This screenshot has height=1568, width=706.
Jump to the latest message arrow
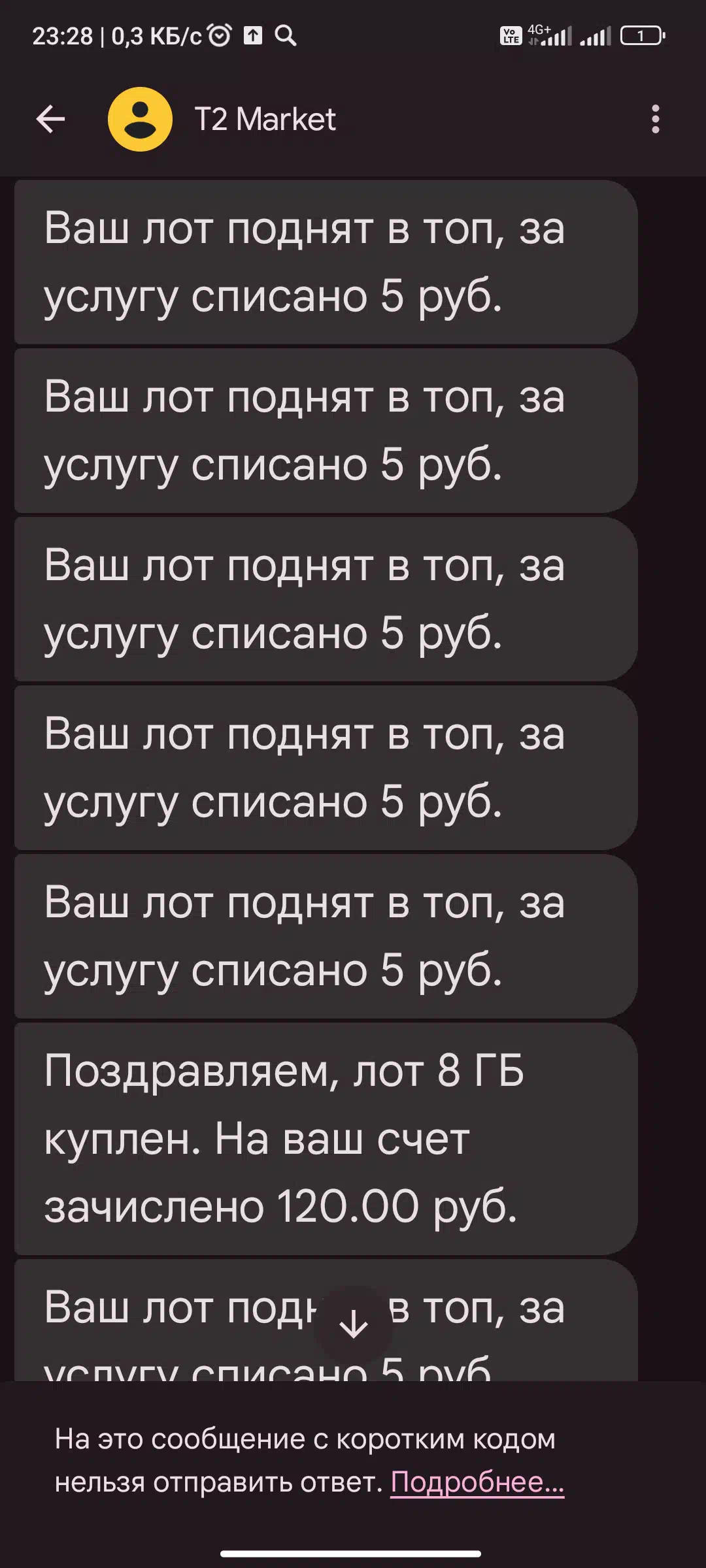click(353, 1325)
